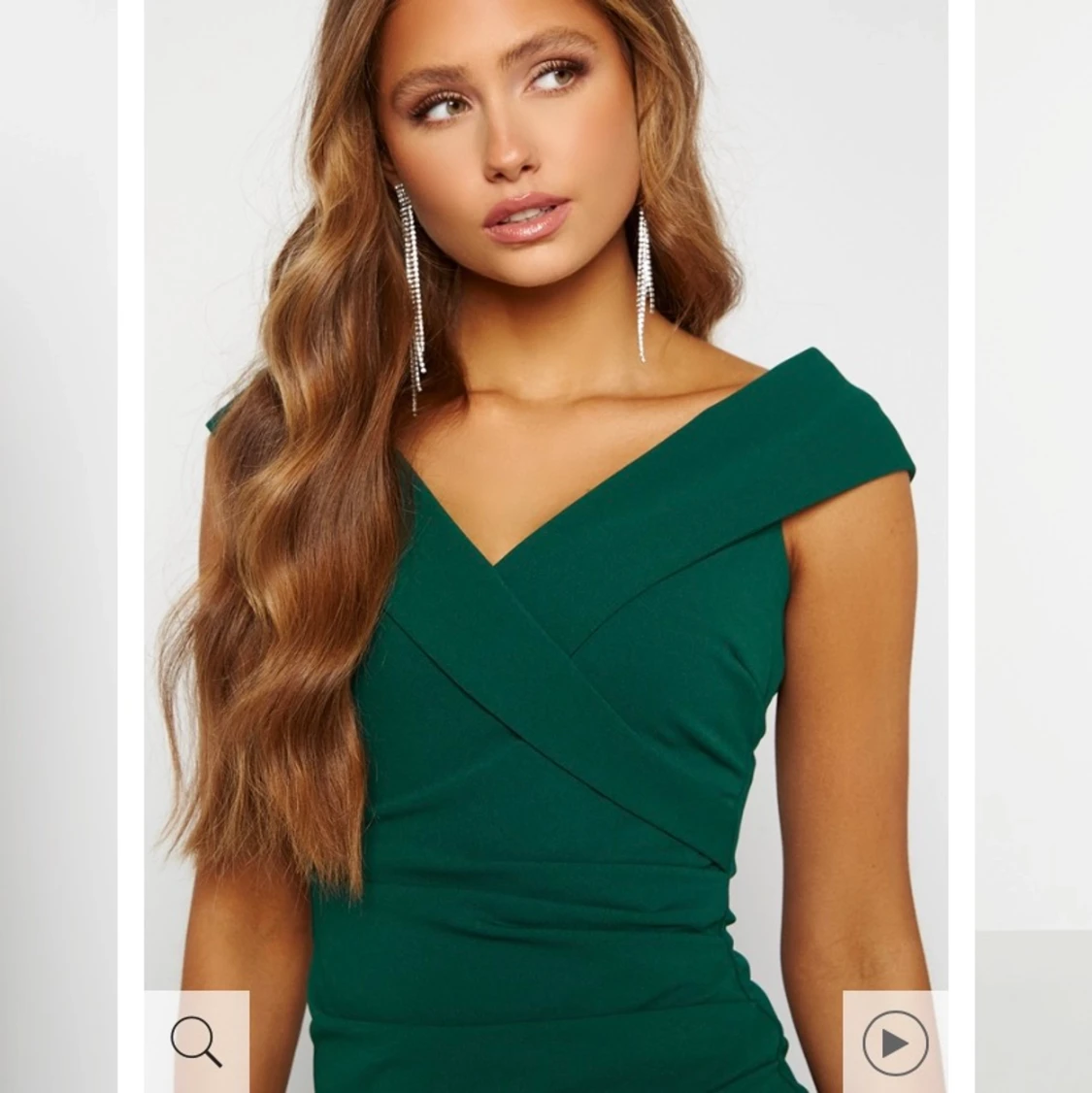Tap the magnifier icon to zoom the photo
Screen dimensions: 1092x1093
pos(196,1043)
